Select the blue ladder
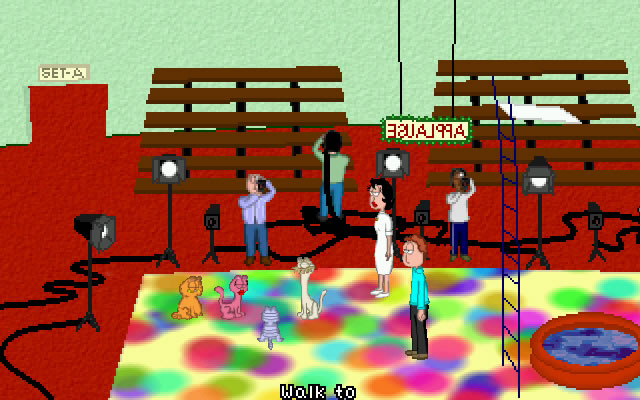 point(507,200)
